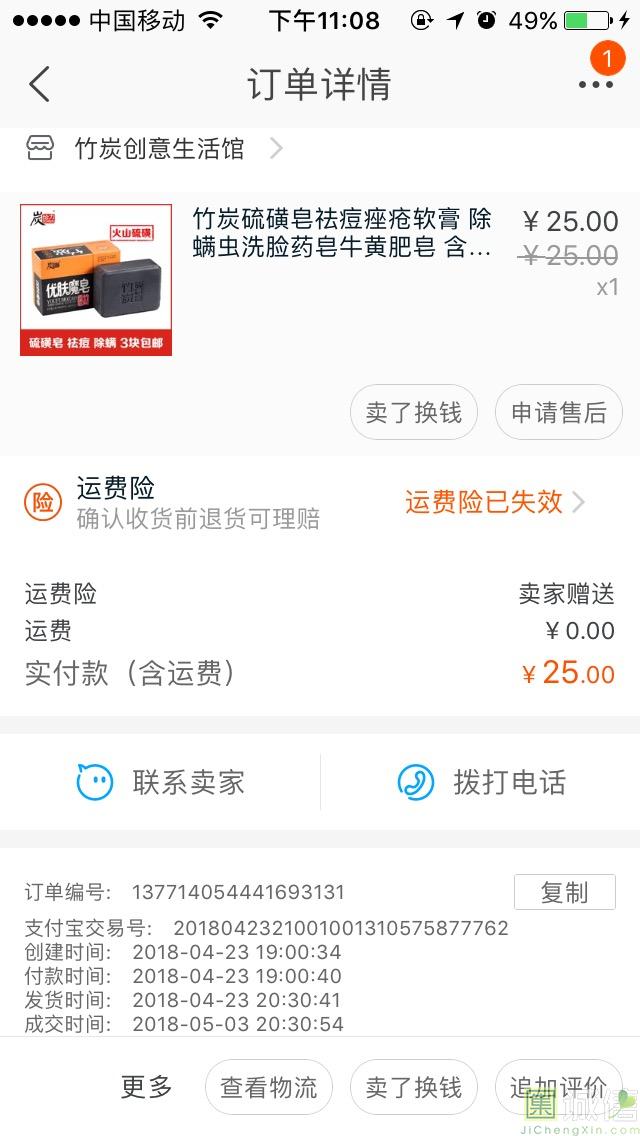The image size is (640, 1136).
Task: Add a follow-up review with 追加评价
Action: (x=558, y=1087)
